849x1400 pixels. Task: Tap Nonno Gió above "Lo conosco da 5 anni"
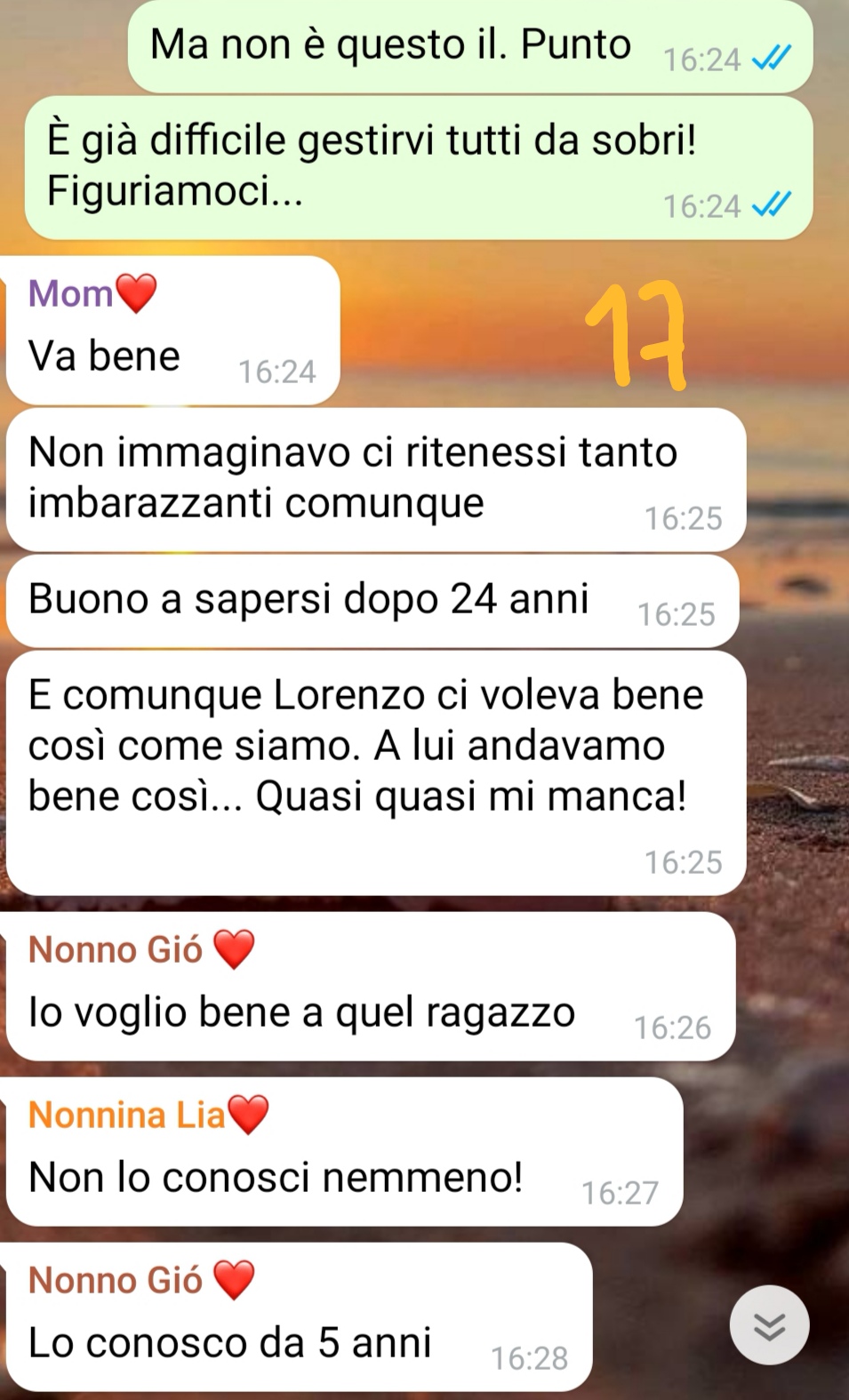tap(116, 1280)
